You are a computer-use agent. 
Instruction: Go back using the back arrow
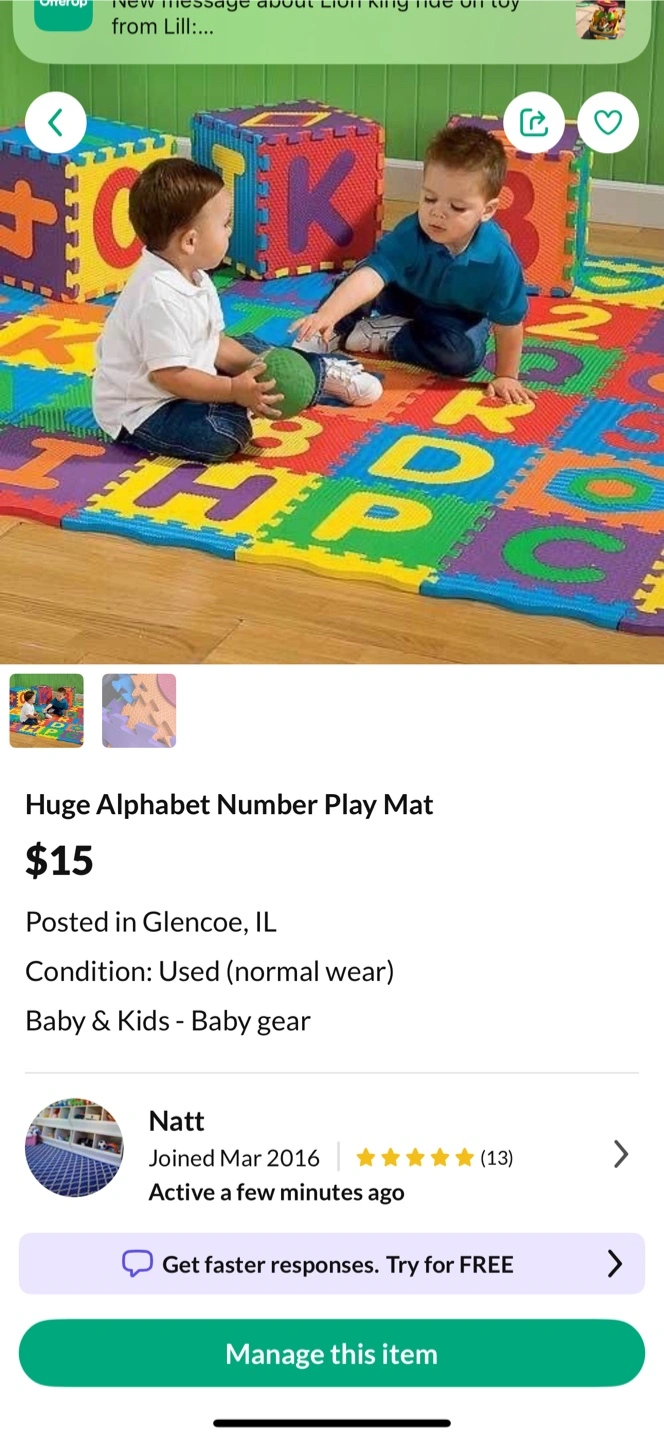coord(55,123)
